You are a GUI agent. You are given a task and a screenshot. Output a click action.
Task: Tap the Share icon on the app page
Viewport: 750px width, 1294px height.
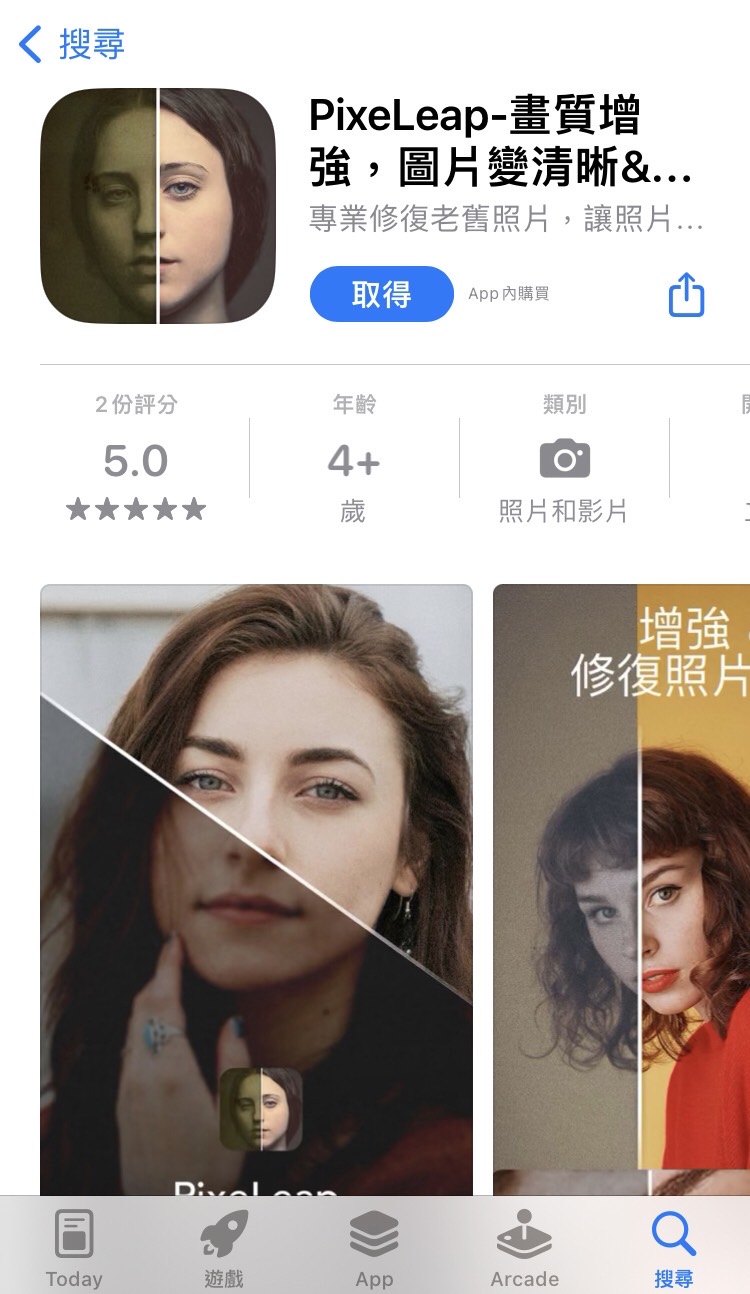click(x=686, y=293)
